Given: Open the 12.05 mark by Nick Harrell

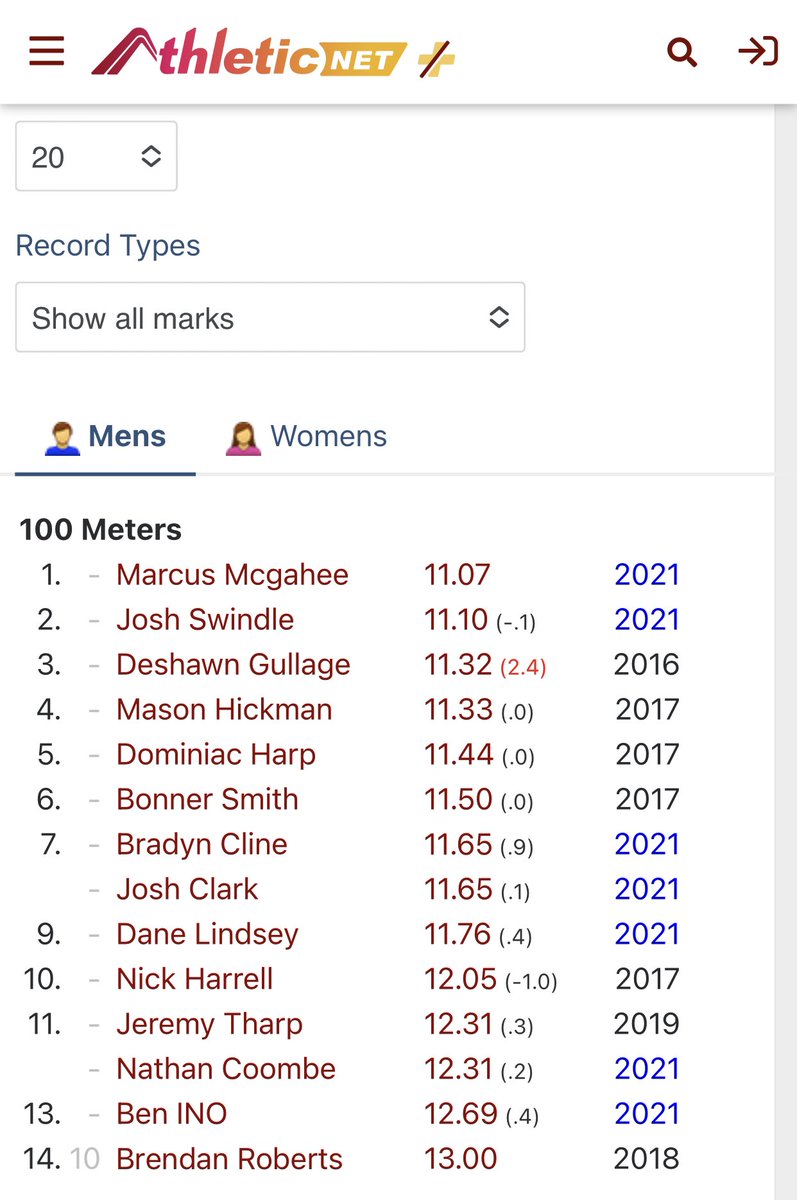Looking at the screenshot, I should (460, 979).
